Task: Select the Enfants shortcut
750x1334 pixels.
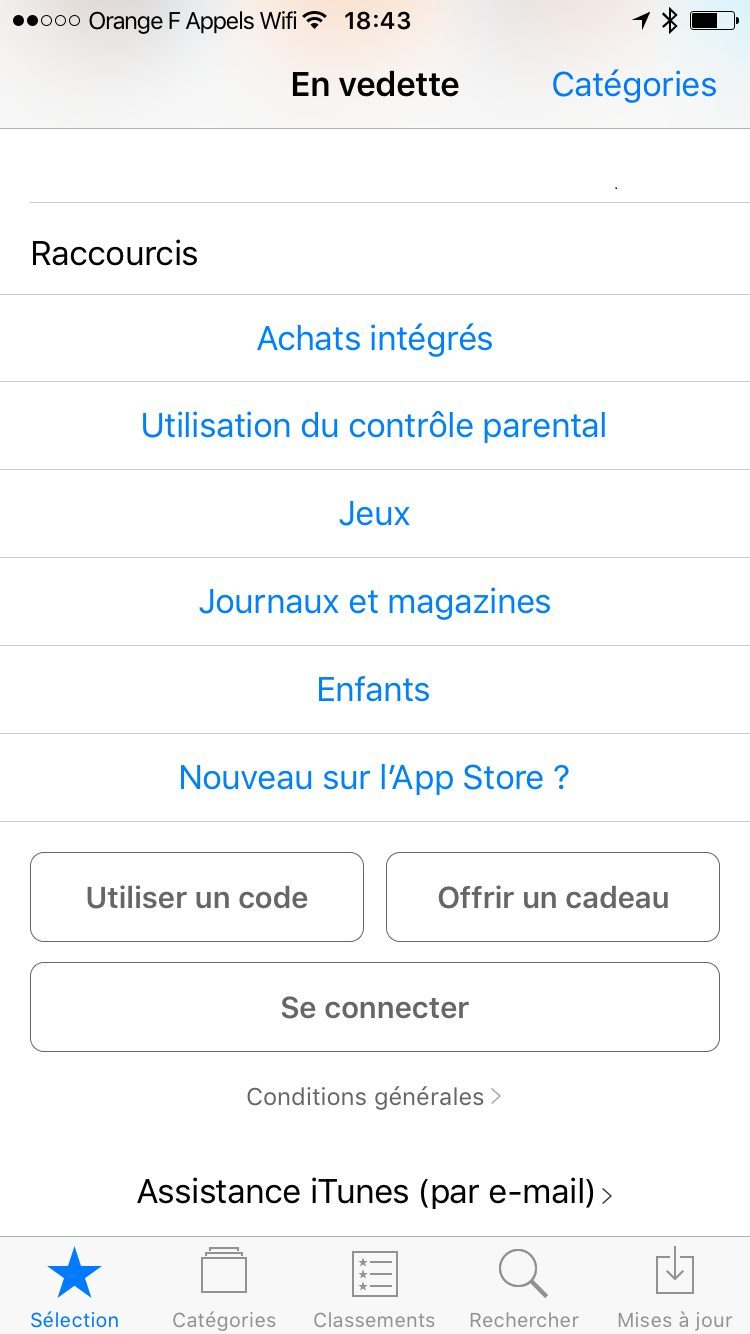Action: [x=375, y=690]
